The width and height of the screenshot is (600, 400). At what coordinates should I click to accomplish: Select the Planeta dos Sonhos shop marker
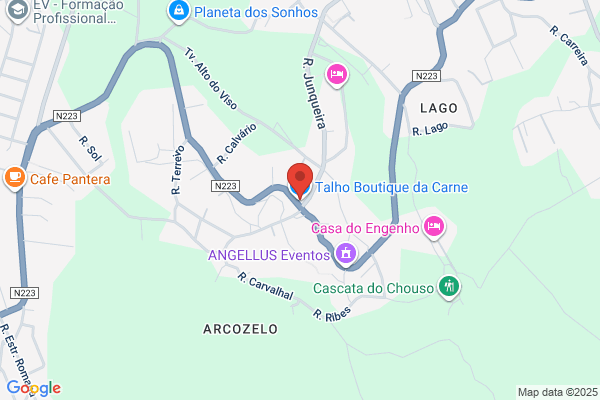pyautogui.click(x=179, y=11)
